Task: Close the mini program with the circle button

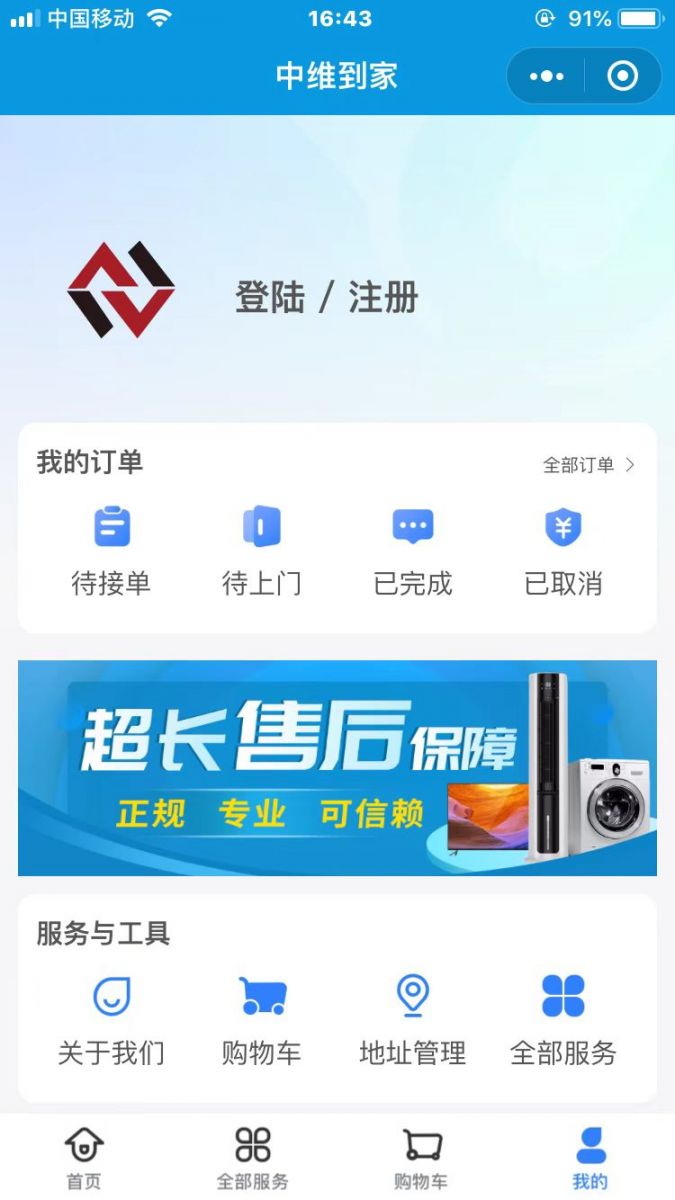Action: coord(622,76)
